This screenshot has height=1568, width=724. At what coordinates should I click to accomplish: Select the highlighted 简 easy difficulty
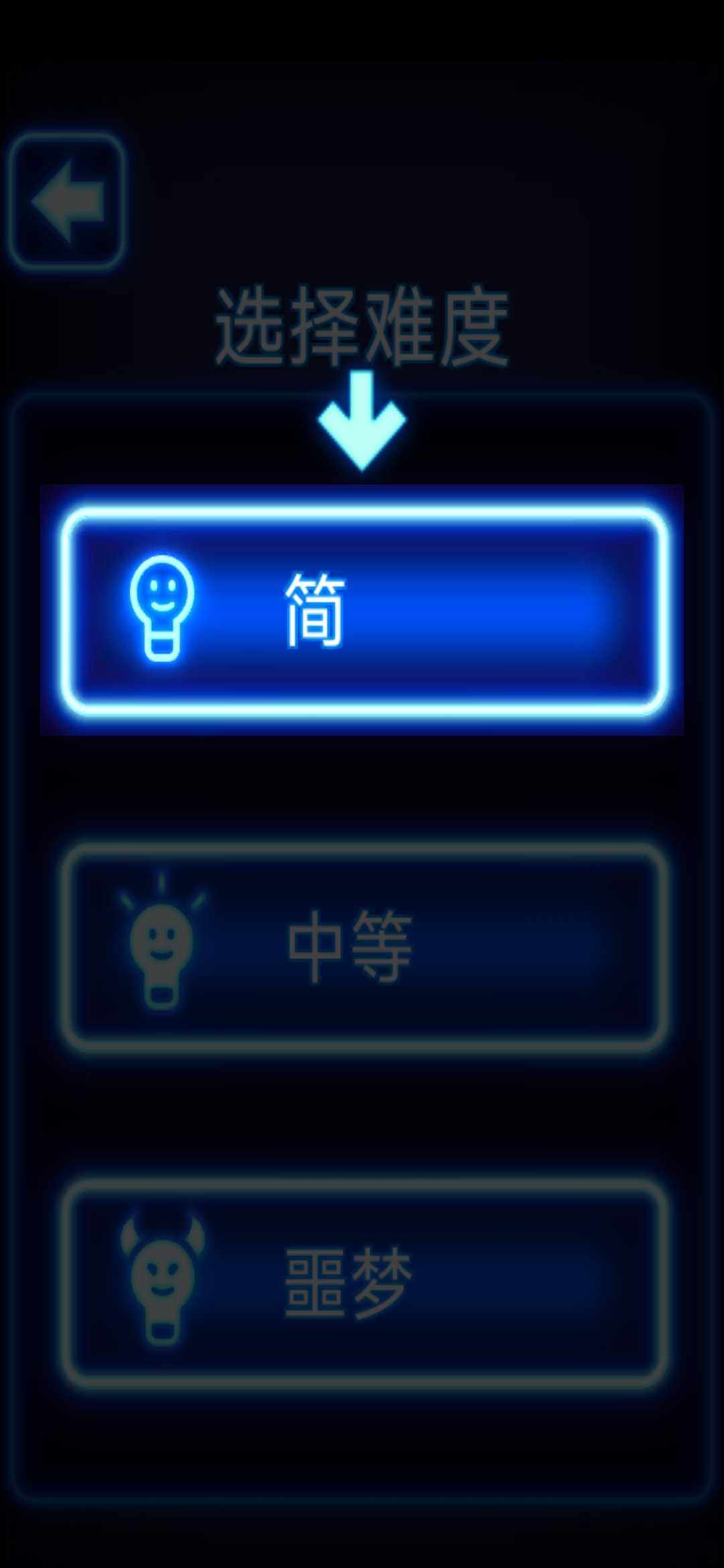pyautogui.click(x=363, y=610)
